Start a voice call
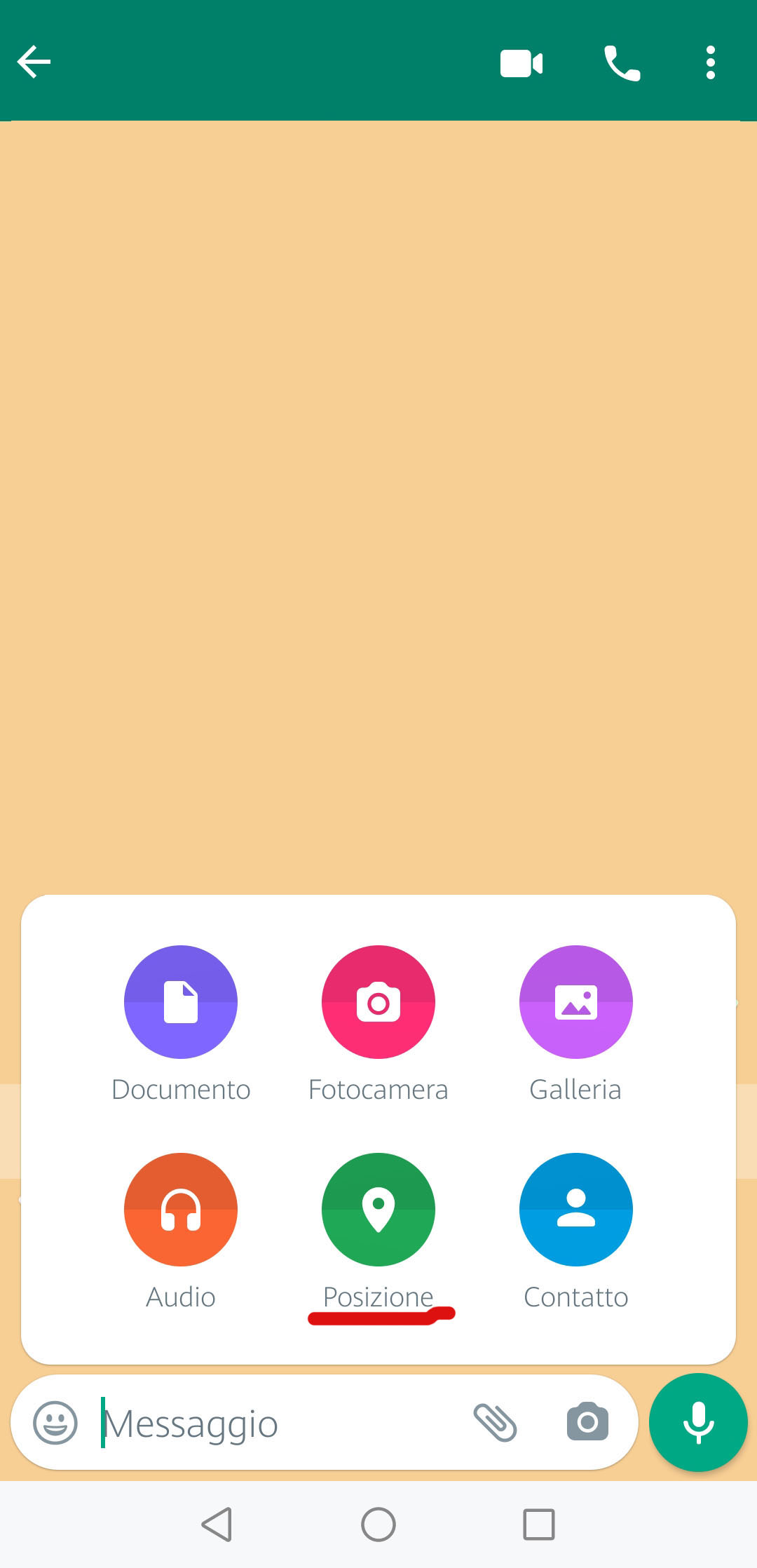Image resolution: width=757 pixels, height=1568 pixels. pos(622,62)
